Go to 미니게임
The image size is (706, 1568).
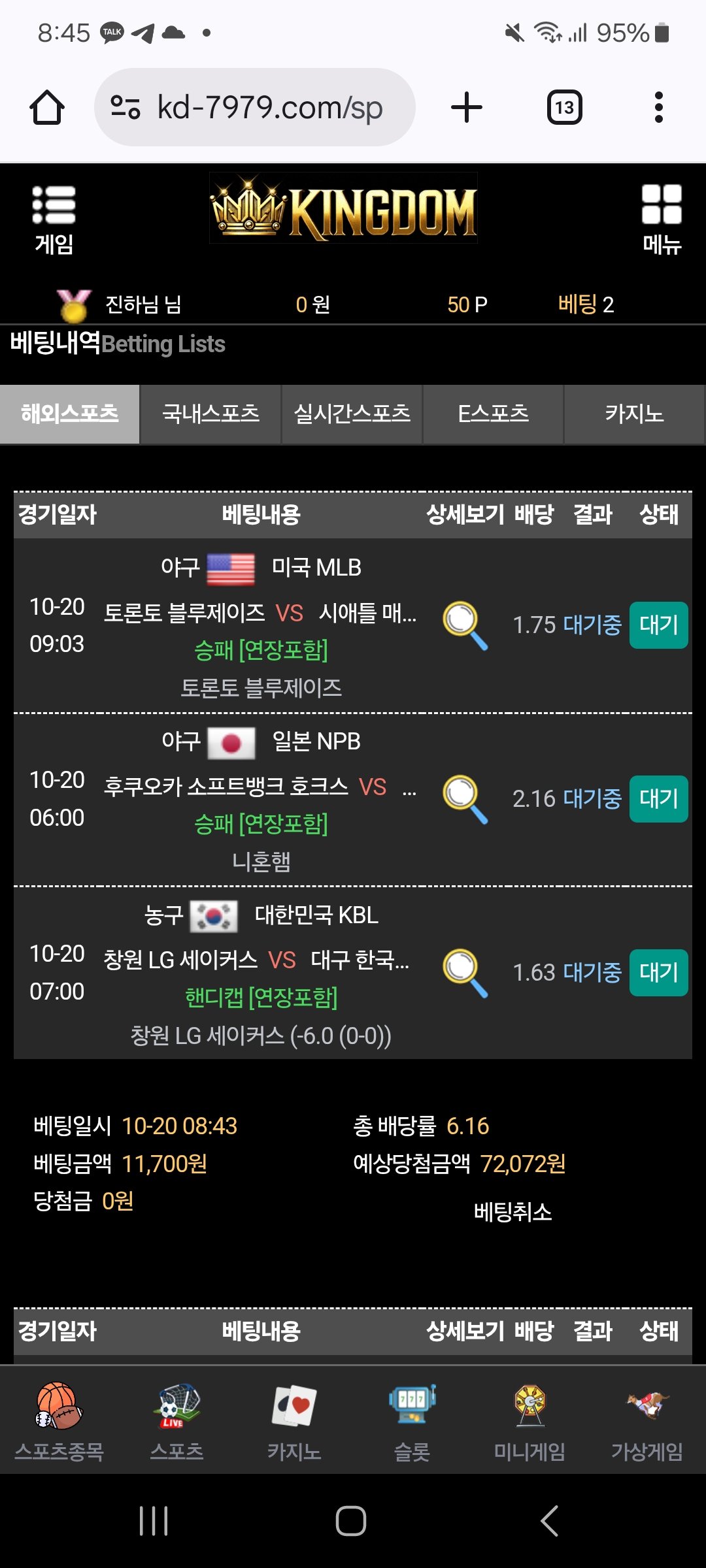529,1422
